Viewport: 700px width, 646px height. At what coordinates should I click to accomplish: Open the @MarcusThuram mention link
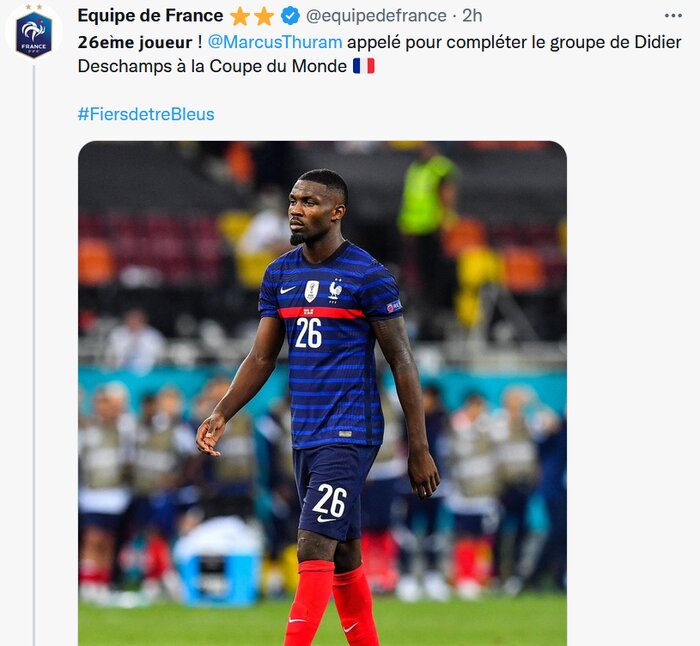pos(275,42)
